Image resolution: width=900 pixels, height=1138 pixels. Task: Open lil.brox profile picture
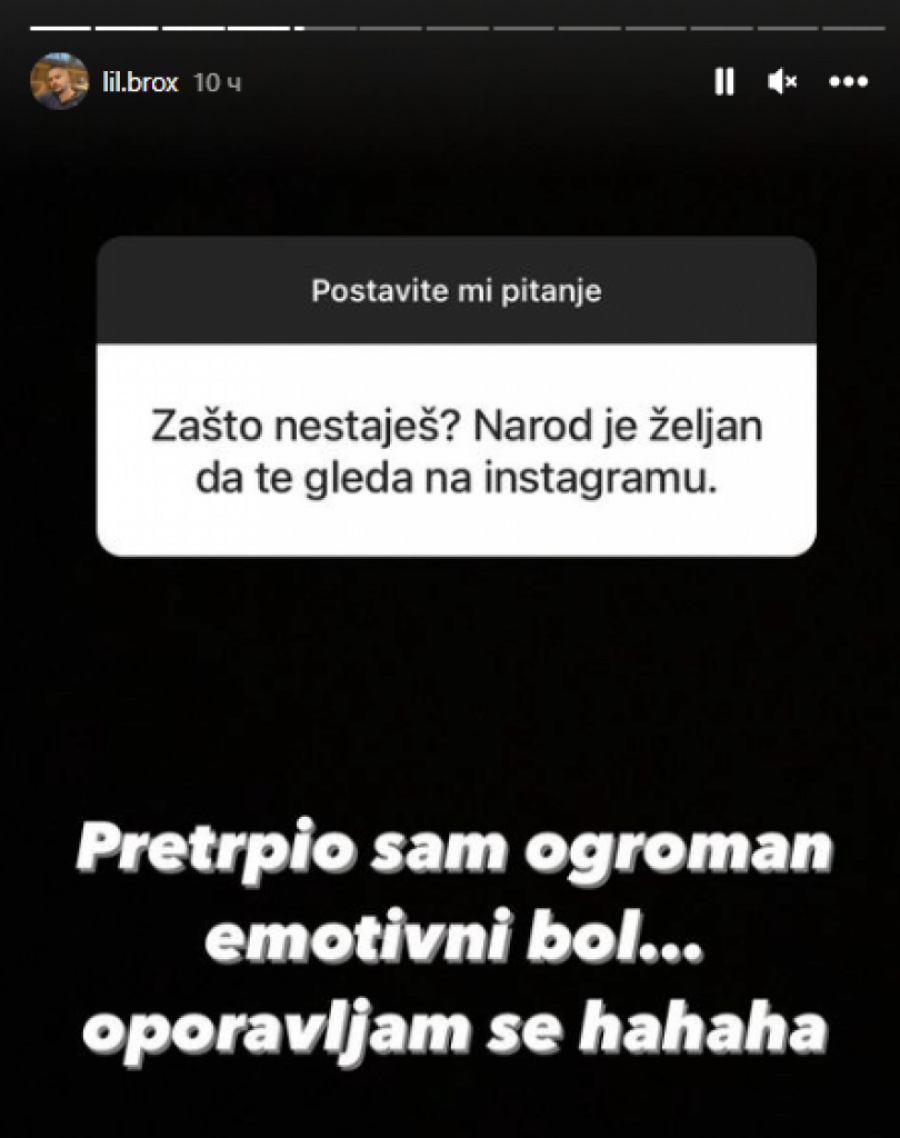coord(59,81)
